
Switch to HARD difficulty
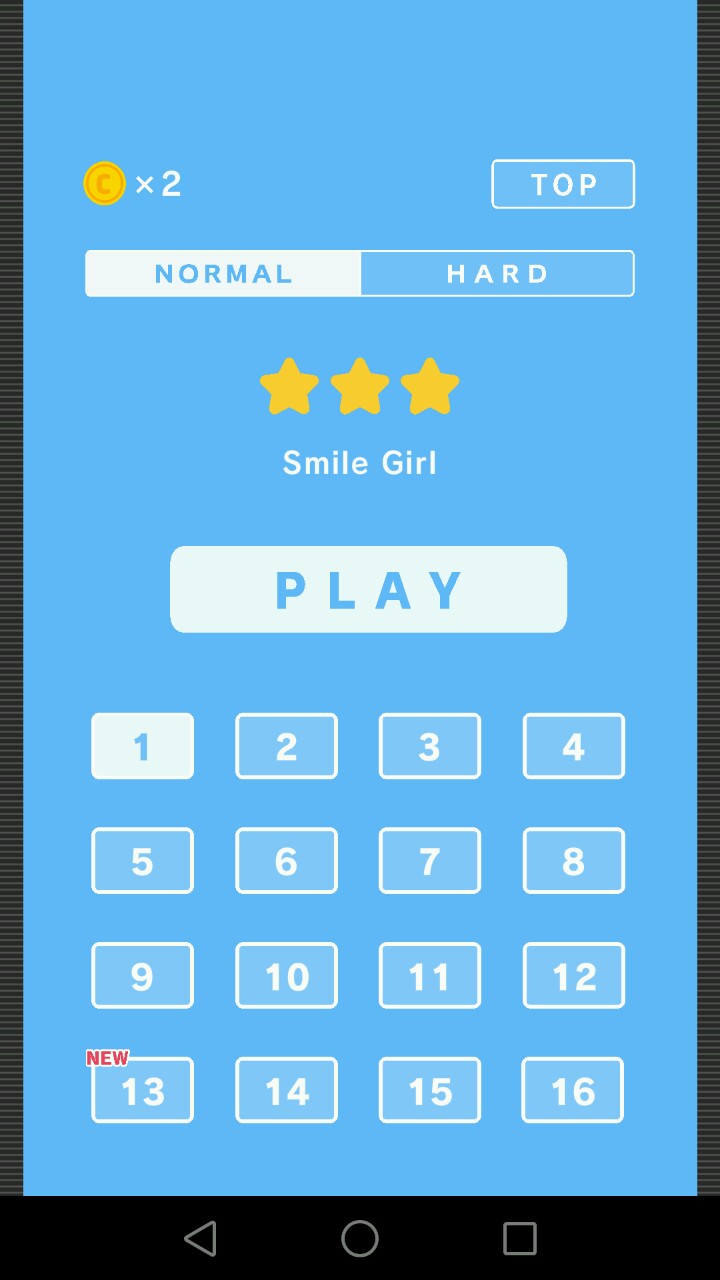(497, 273)
